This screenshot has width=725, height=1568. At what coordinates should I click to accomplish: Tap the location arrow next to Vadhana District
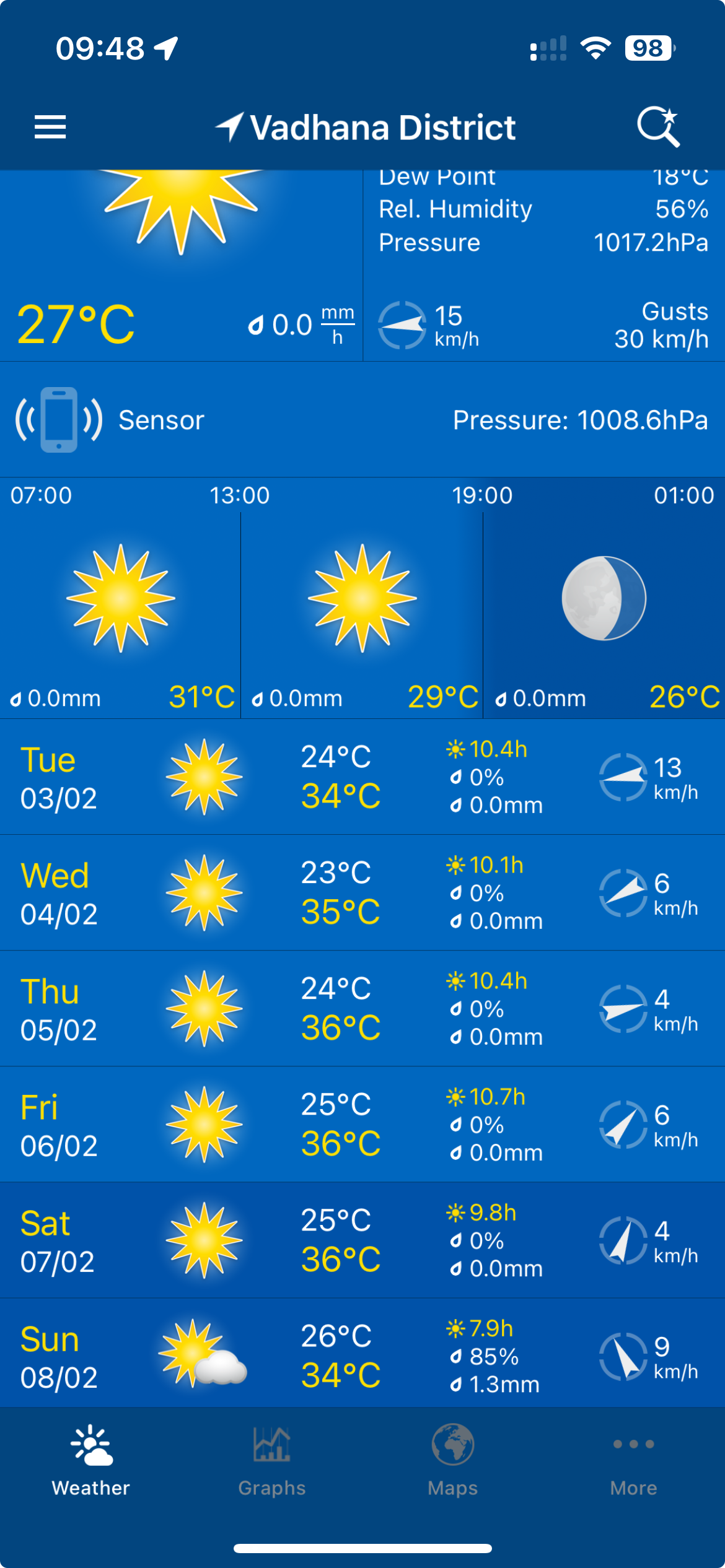coord(229,126)
